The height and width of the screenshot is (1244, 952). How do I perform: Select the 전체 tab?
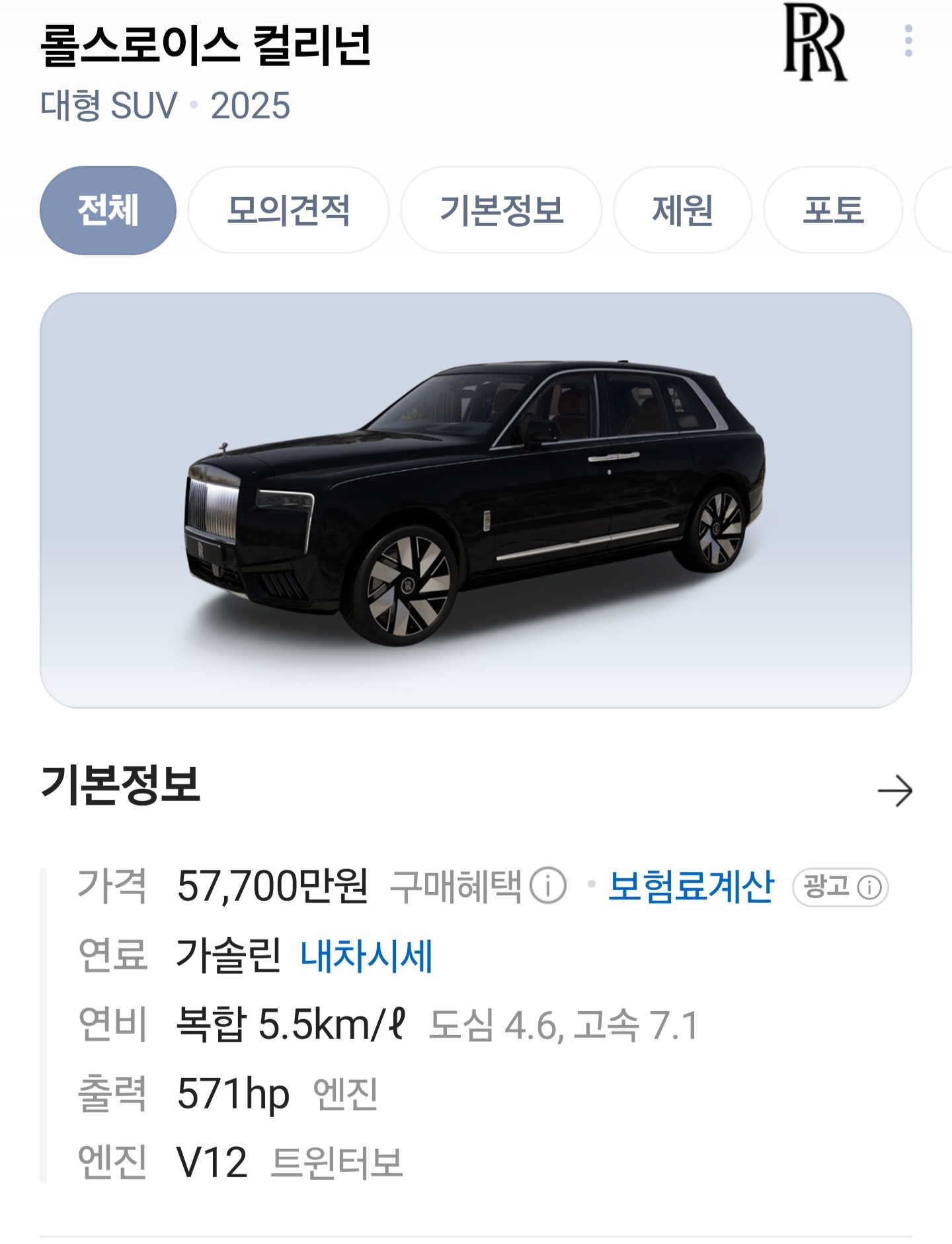108,210
